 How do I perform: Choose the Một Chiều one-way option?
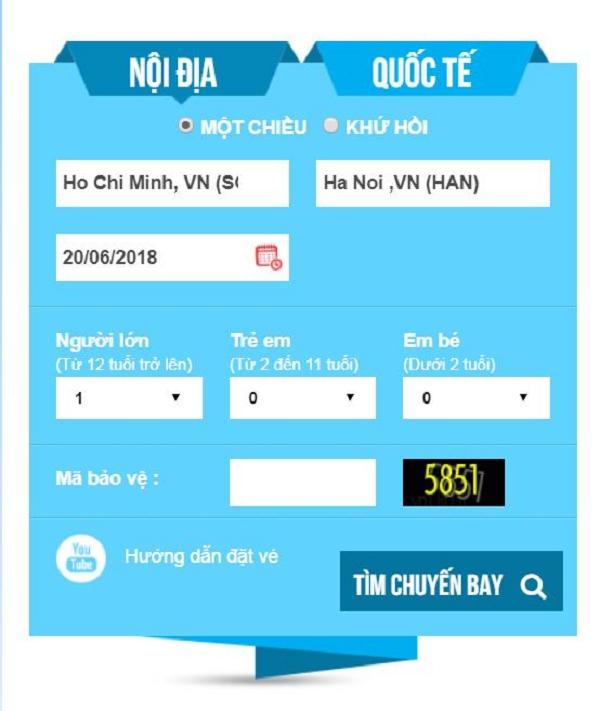click(185, 127)
